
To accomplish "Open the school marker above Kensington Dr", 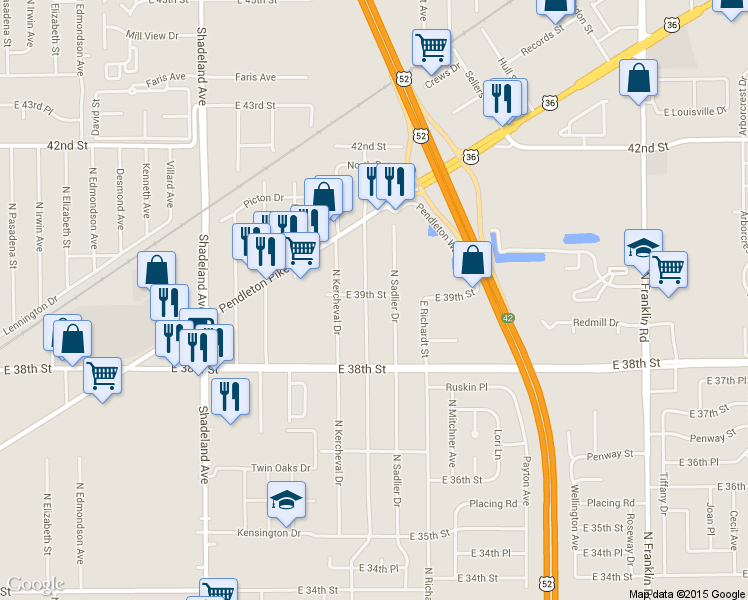I will (287, 499).
